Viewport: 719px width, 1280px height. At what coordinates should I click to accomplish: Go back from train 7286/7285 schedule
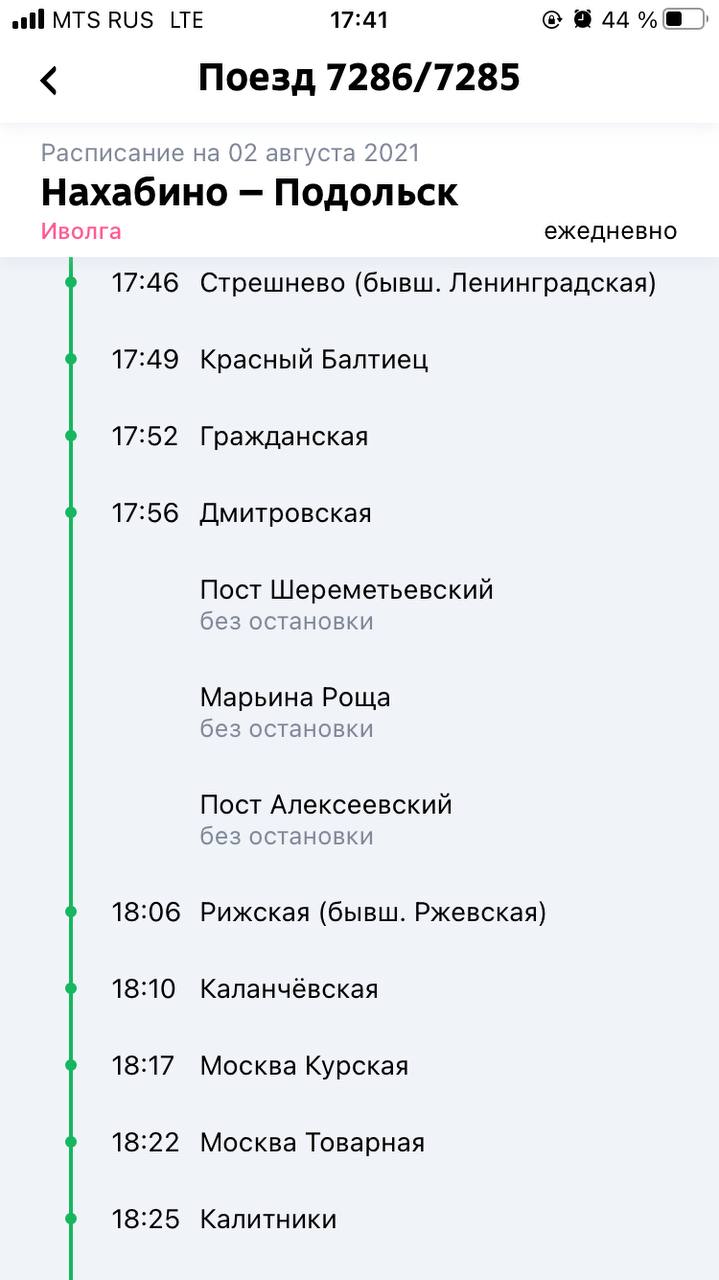(x=49, y=80)
